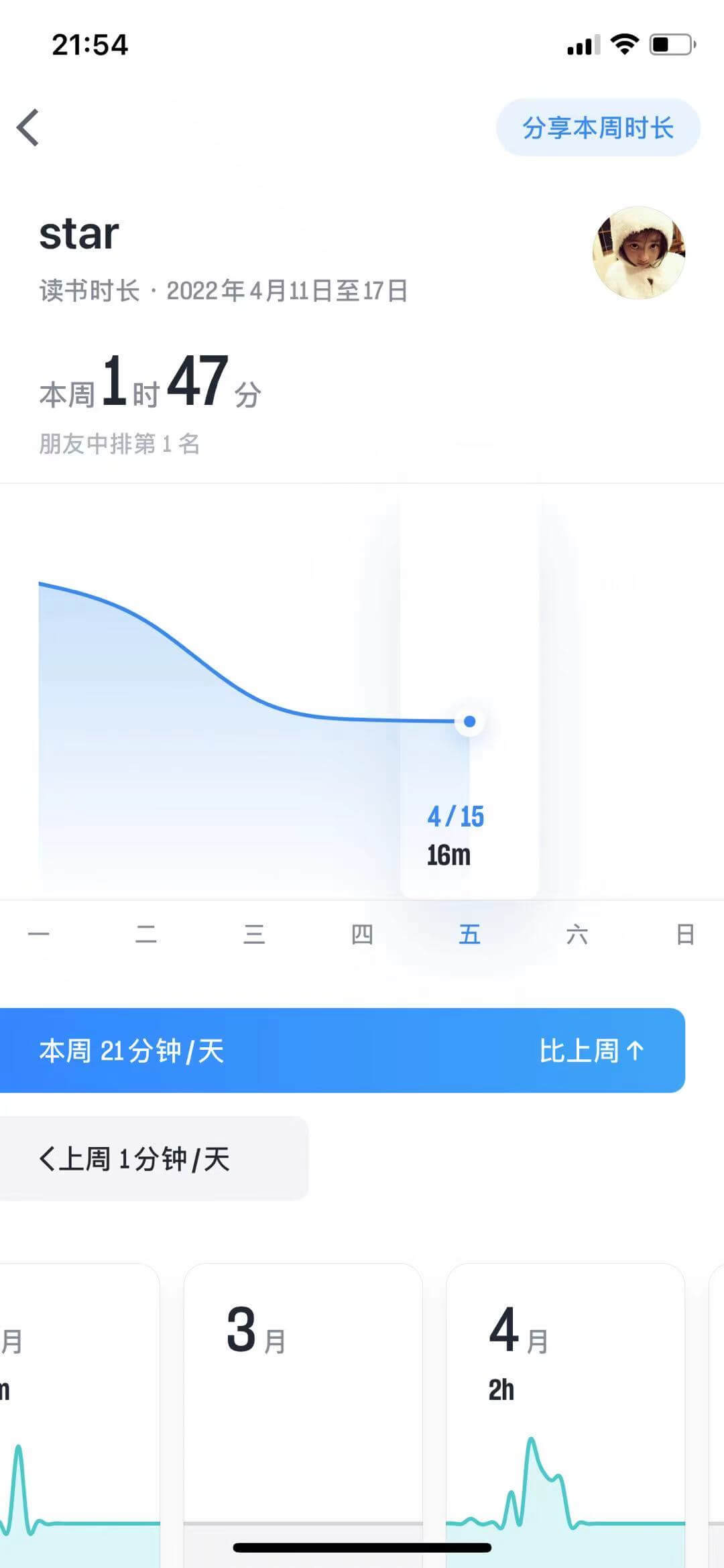Go back using the top-left arrow
The width and height of the screenshot is (724, 1568).
pyautogui.click(x=28, y=127)
